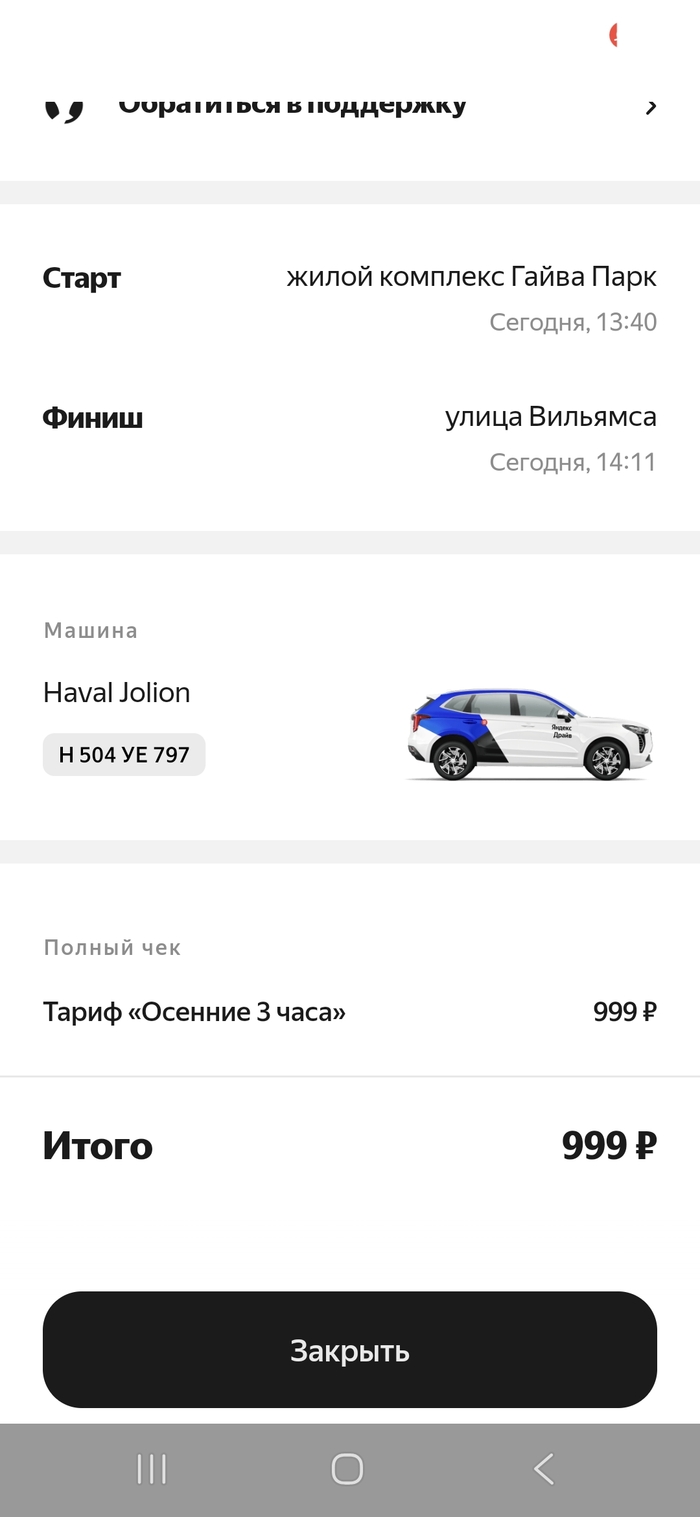This screenshot has height=1517, width=700.
Task: Open the «Обратиться в поддержку» row
Action: pos(350,106)
